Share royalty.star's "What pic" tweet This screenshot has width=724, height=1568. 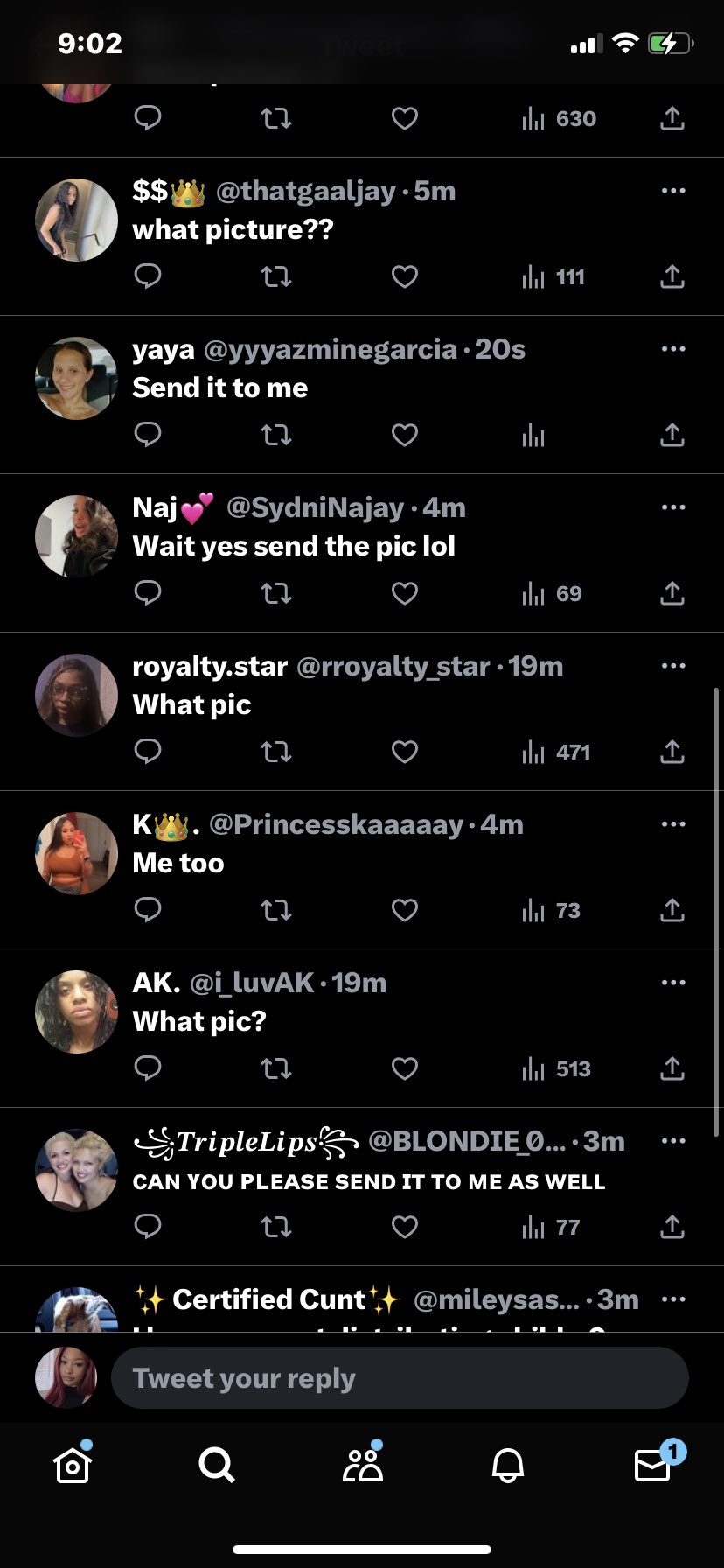(x=672, y=752)
